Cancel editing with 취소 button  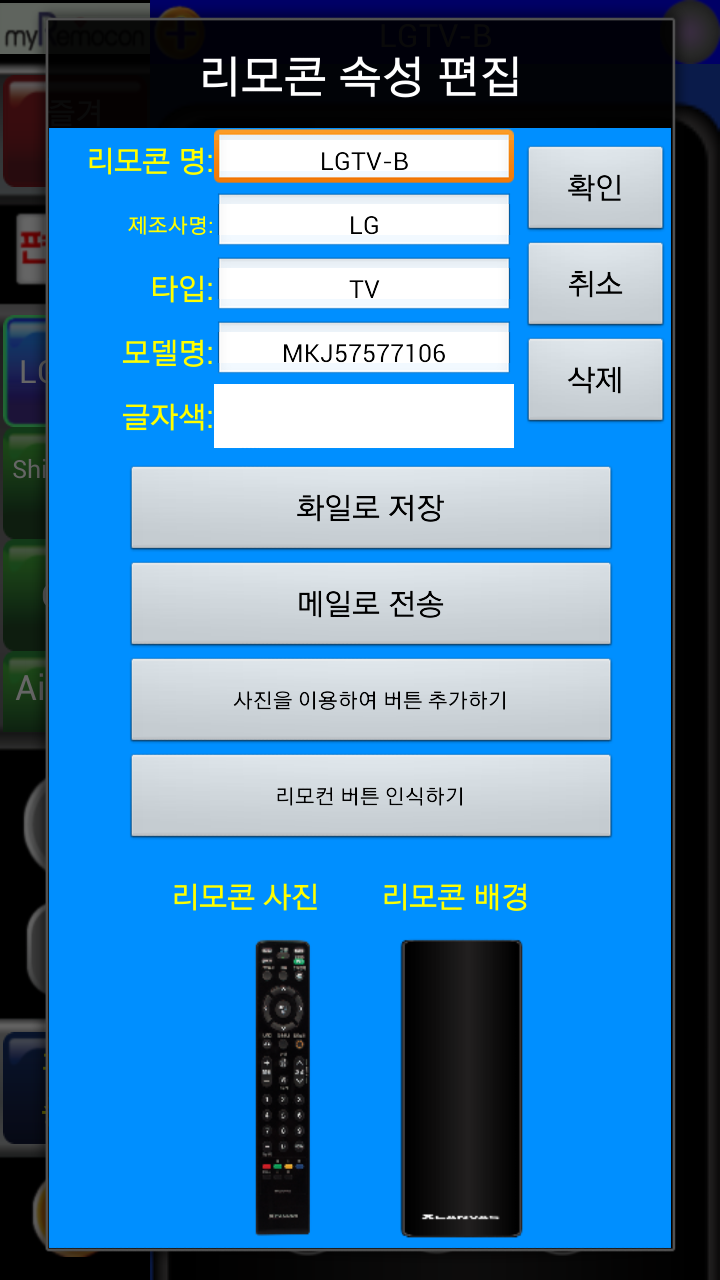point(595,284)
